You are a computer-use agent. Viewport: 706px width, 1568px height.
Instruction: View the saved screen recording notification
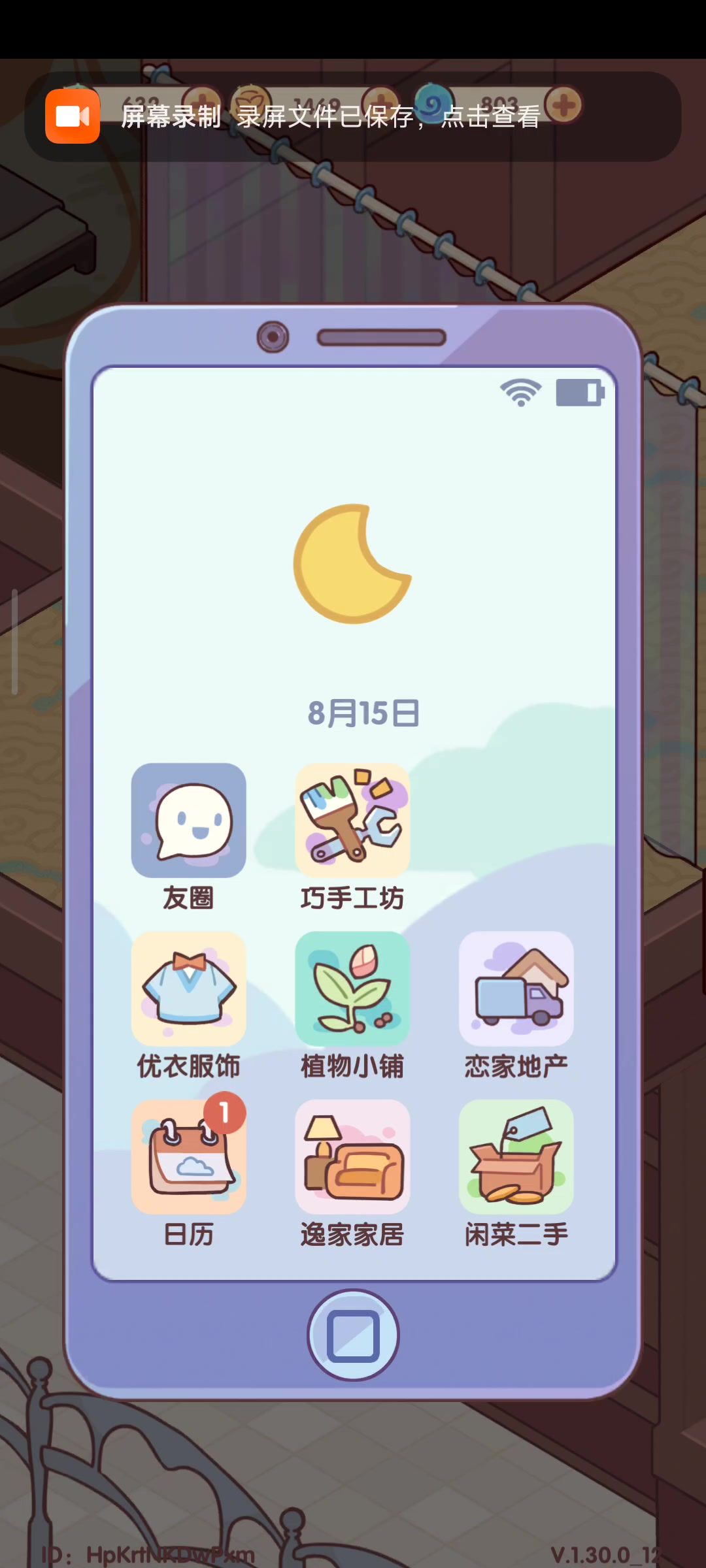[353, 116]
